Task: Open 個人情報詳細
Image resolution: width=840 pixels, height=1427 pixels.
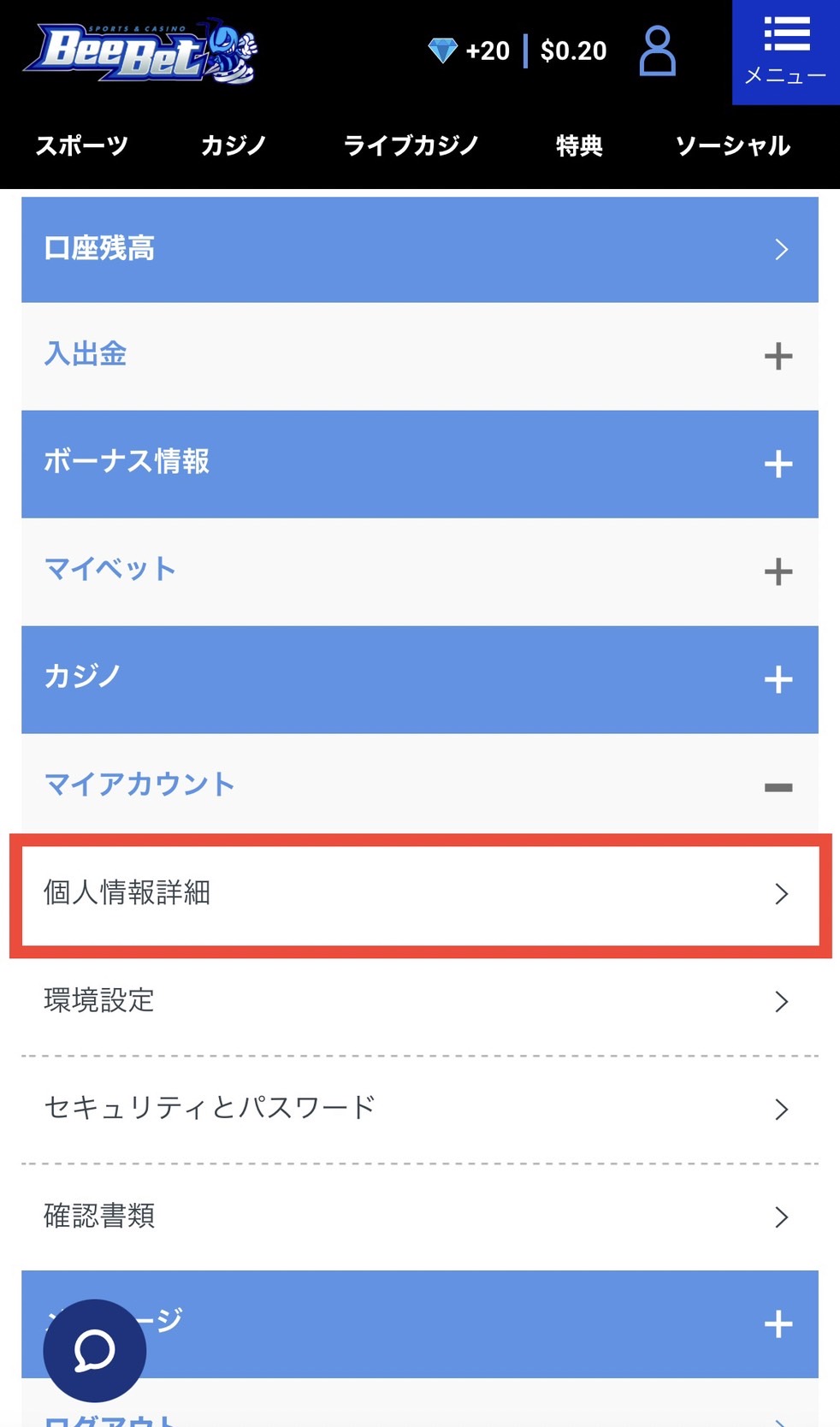Action: (420, 895)
